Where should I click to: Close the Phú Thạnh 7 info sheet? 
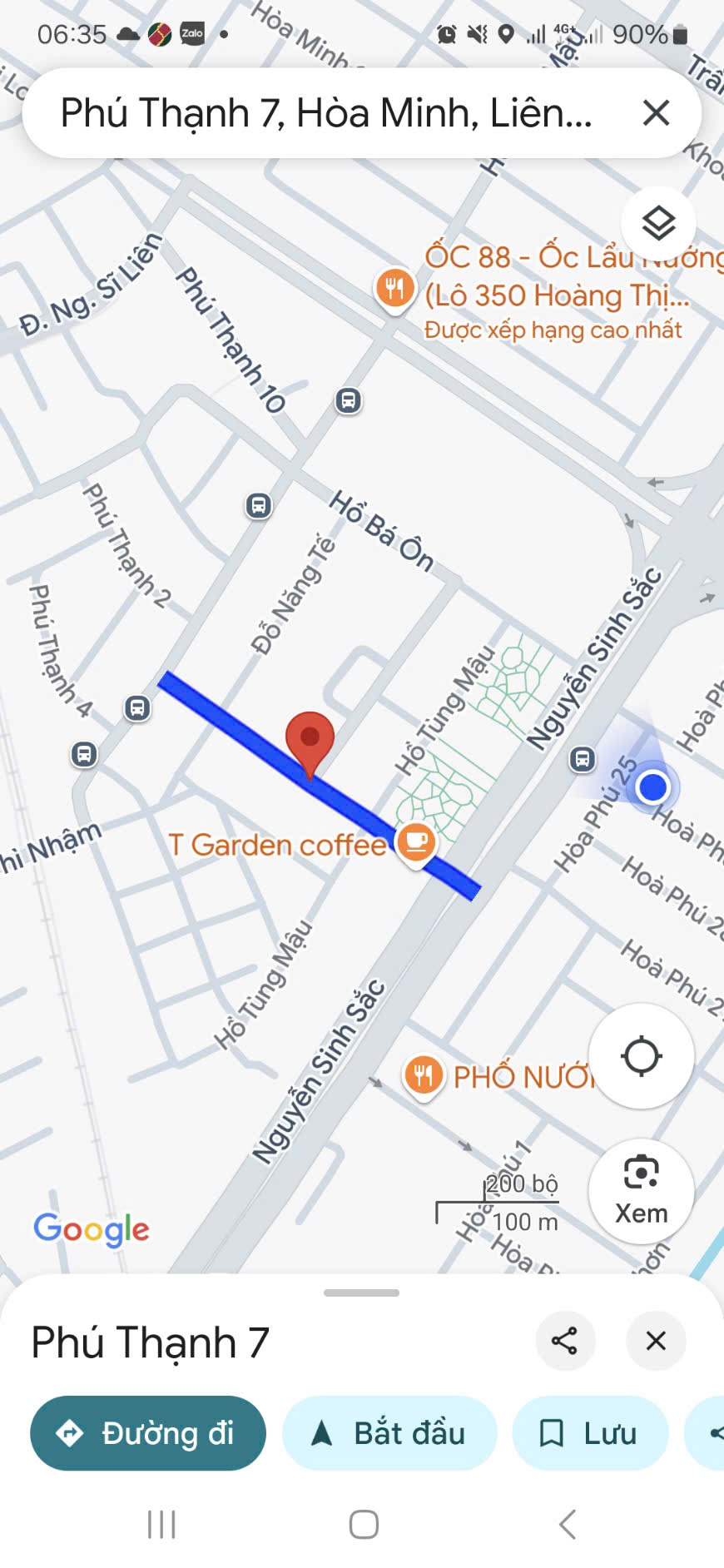[x=656, y=1341]
